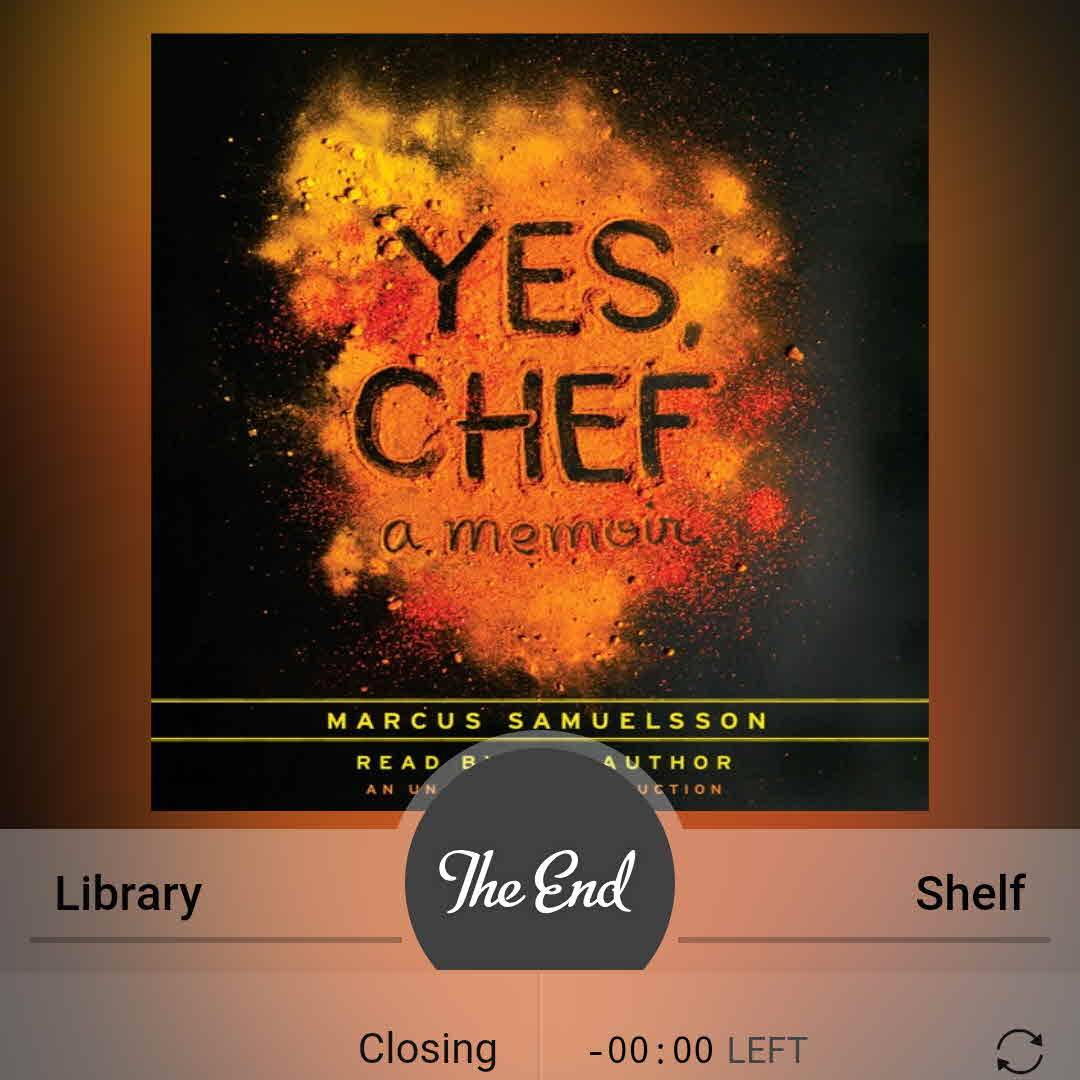1080x1080 pixels.
Task: Open the Shelf
Action: coord(969,893)
